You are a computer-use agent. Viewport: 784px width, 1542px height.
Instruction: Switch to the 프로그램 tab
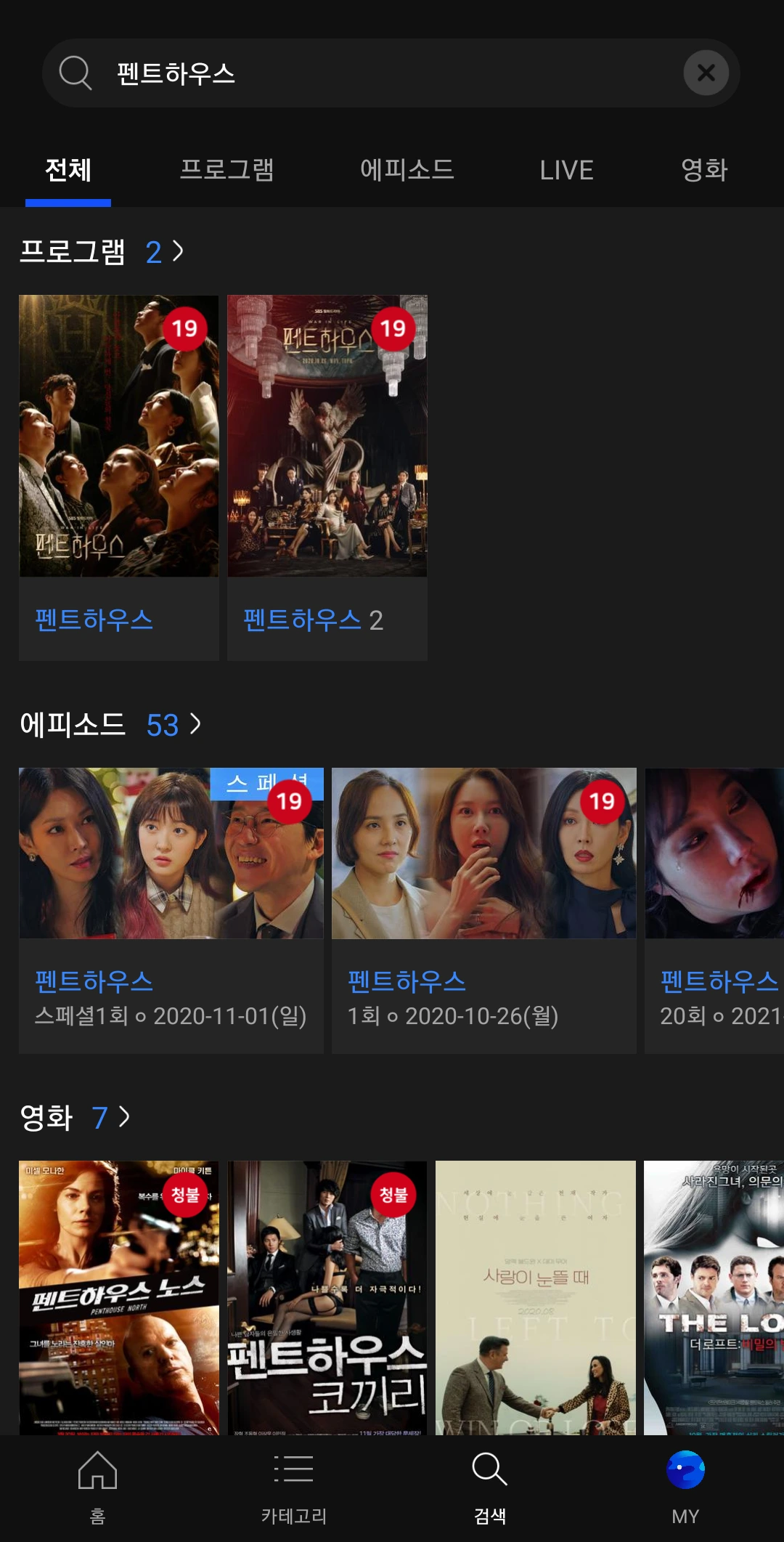pyautogui.click(x=226, y=170)
